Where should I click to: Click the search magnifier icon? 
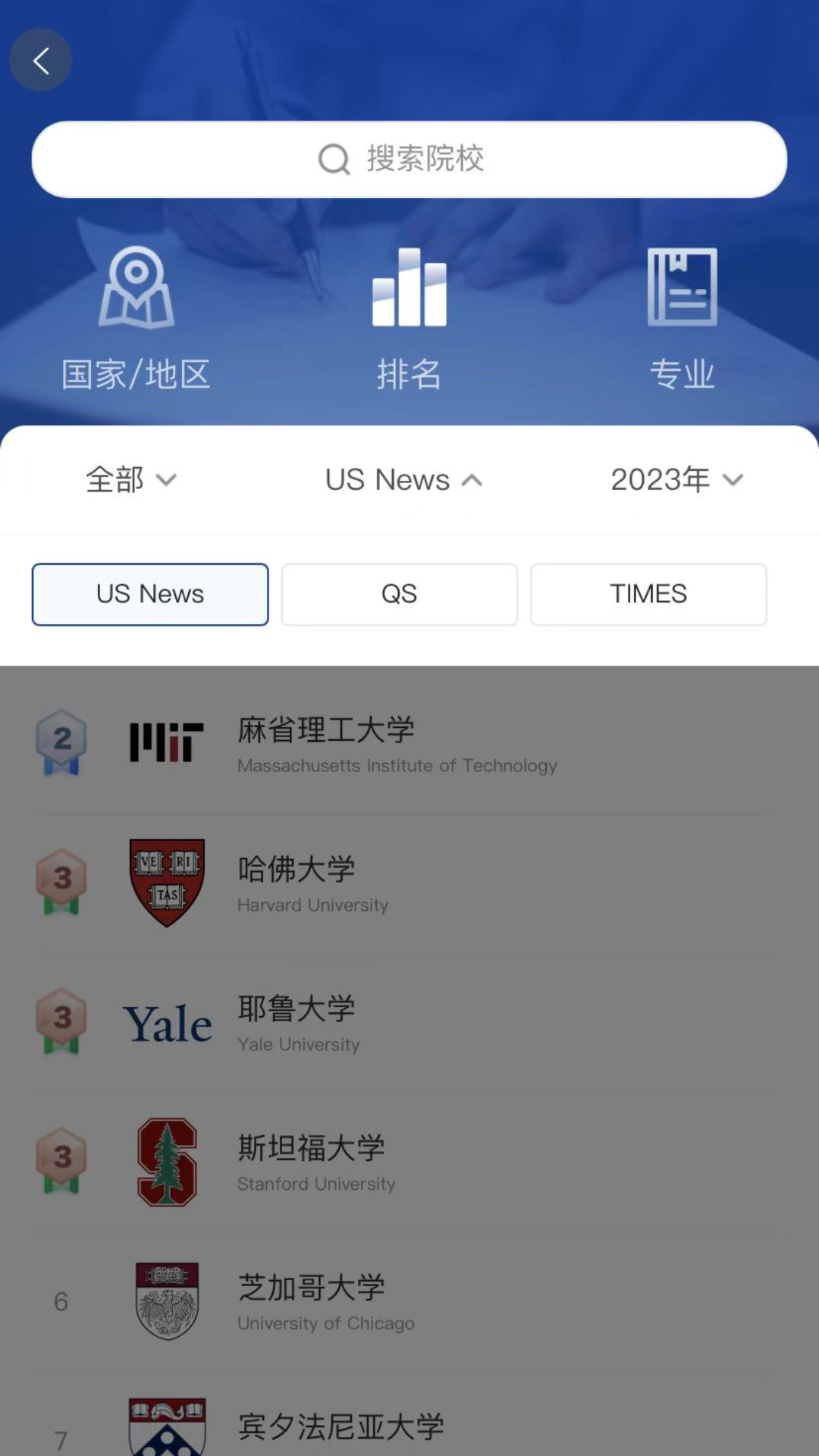[334, 158]
